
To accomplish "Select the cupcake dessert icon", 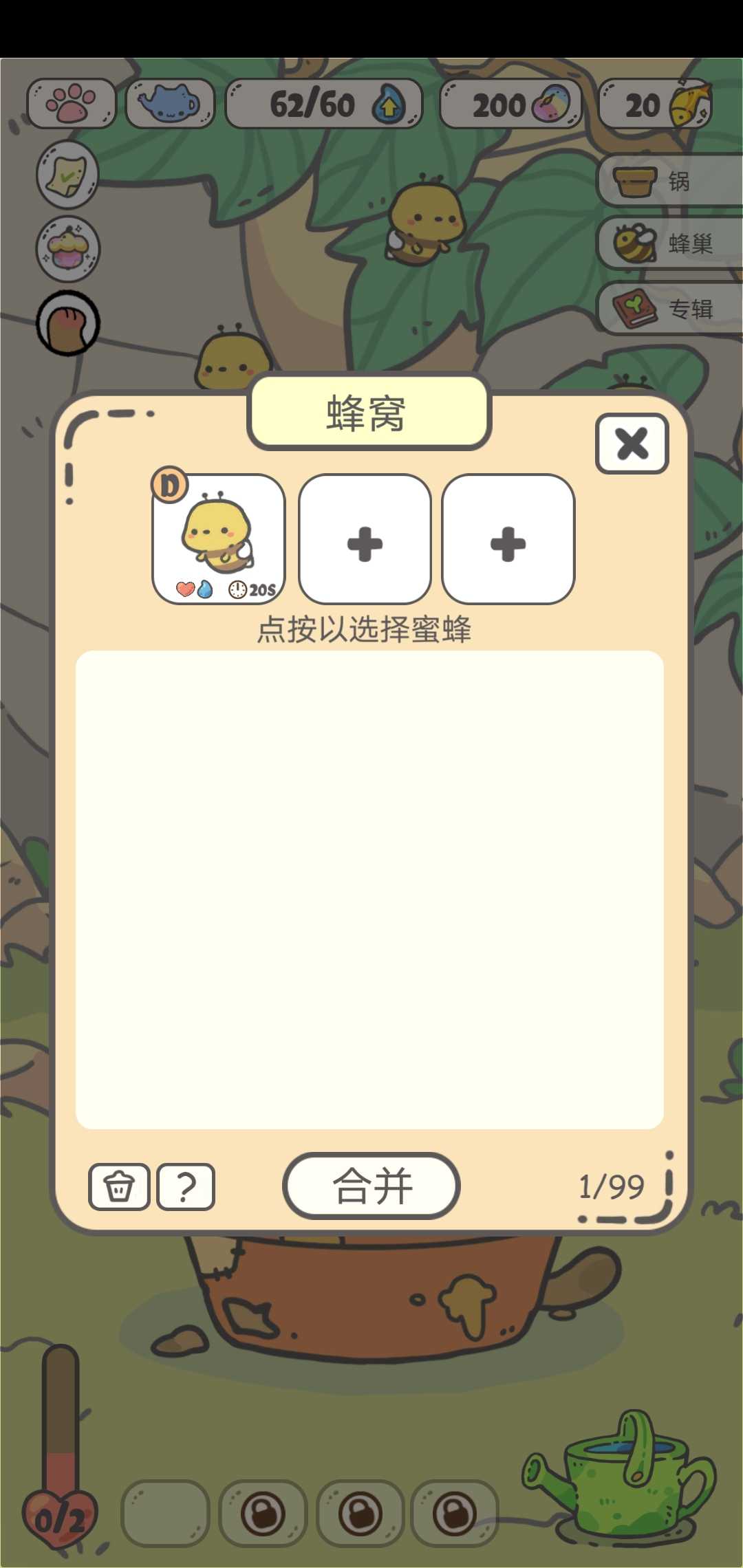I will point(67,250).
